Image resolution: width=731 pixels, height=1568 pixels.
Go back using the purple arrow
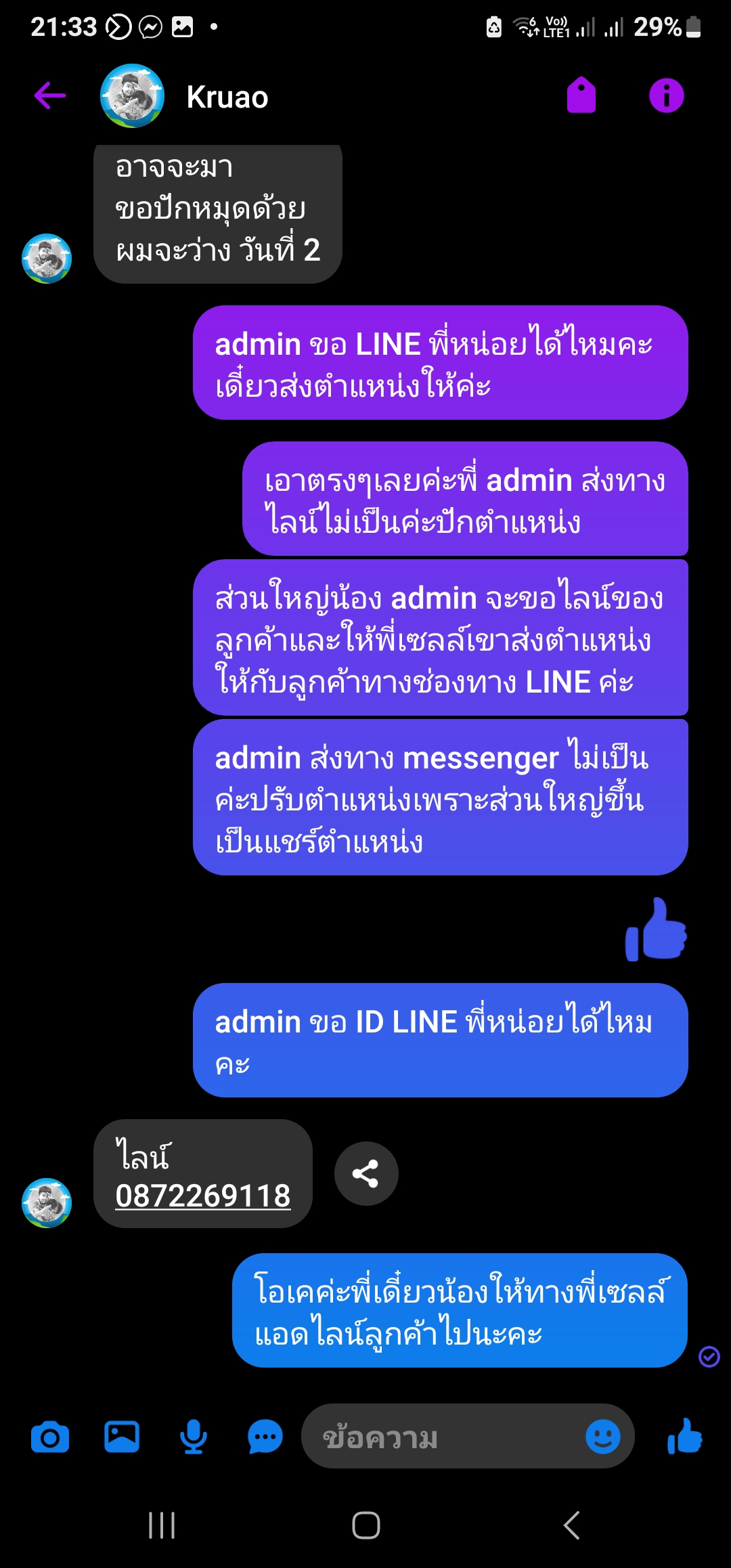click(x=50, y=95)
